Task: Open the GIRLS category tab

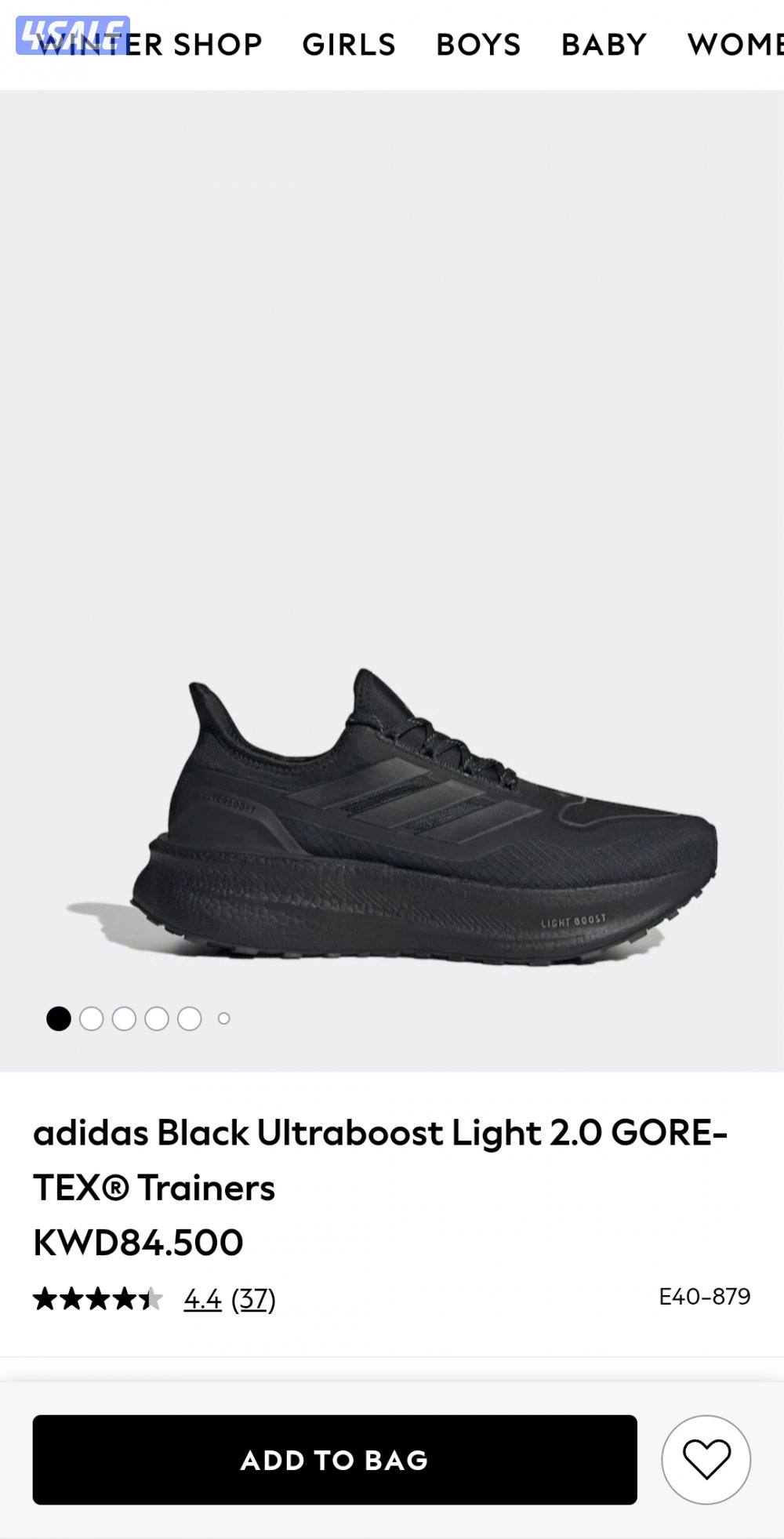Action: (x=350, y=45)
